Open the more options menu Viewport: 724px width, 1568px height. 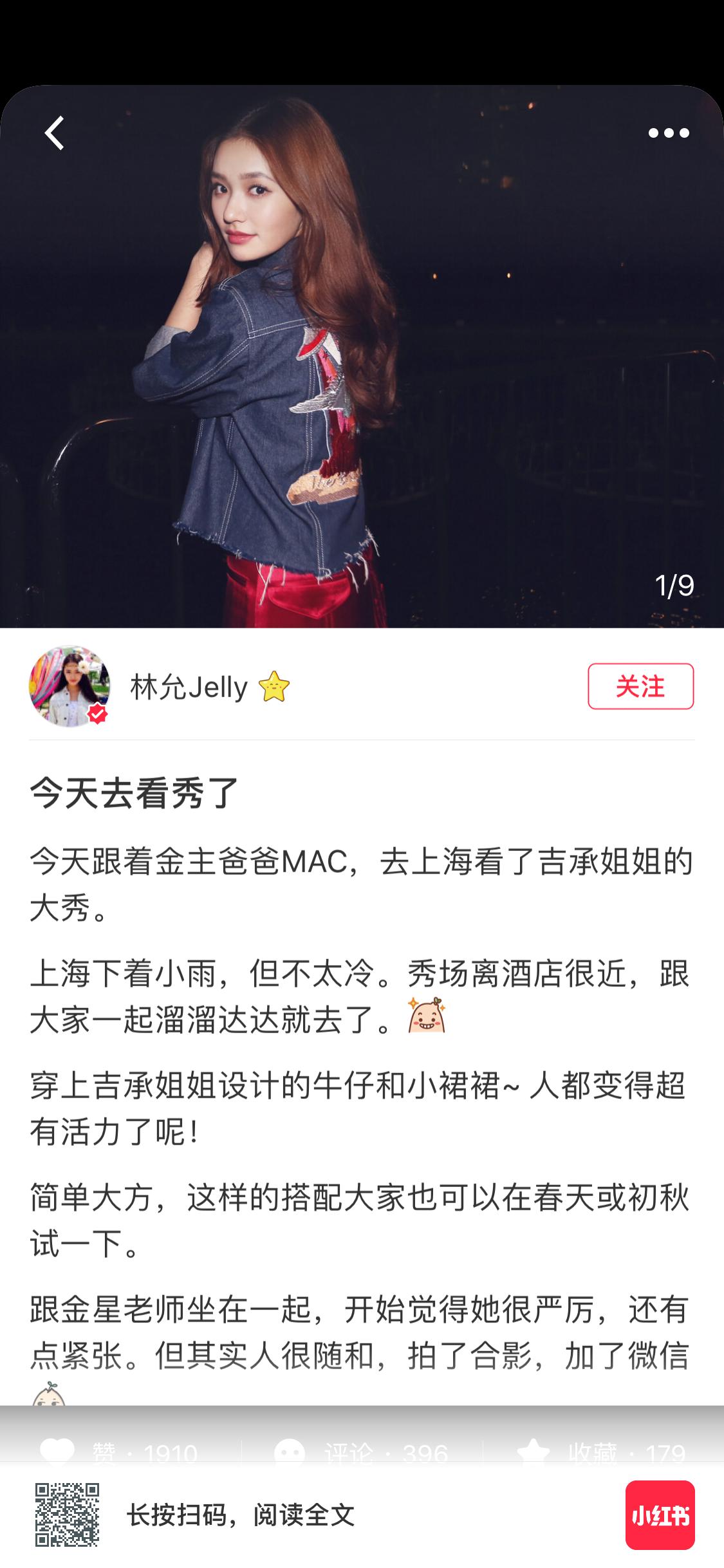pyautogui.click(x=666, y=132)
